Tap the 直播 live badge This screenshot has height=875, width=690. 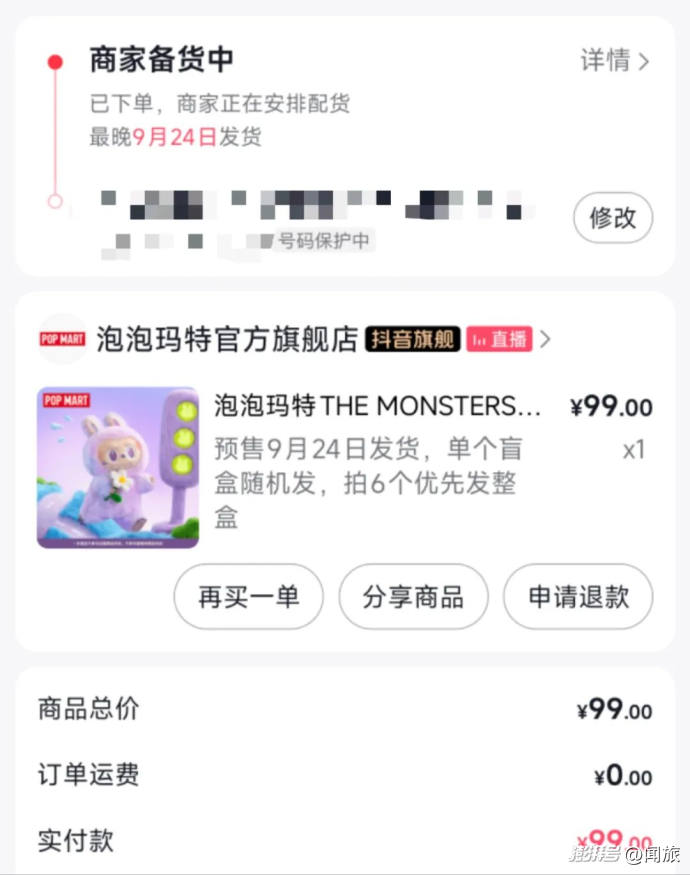(x=499, y=340)
